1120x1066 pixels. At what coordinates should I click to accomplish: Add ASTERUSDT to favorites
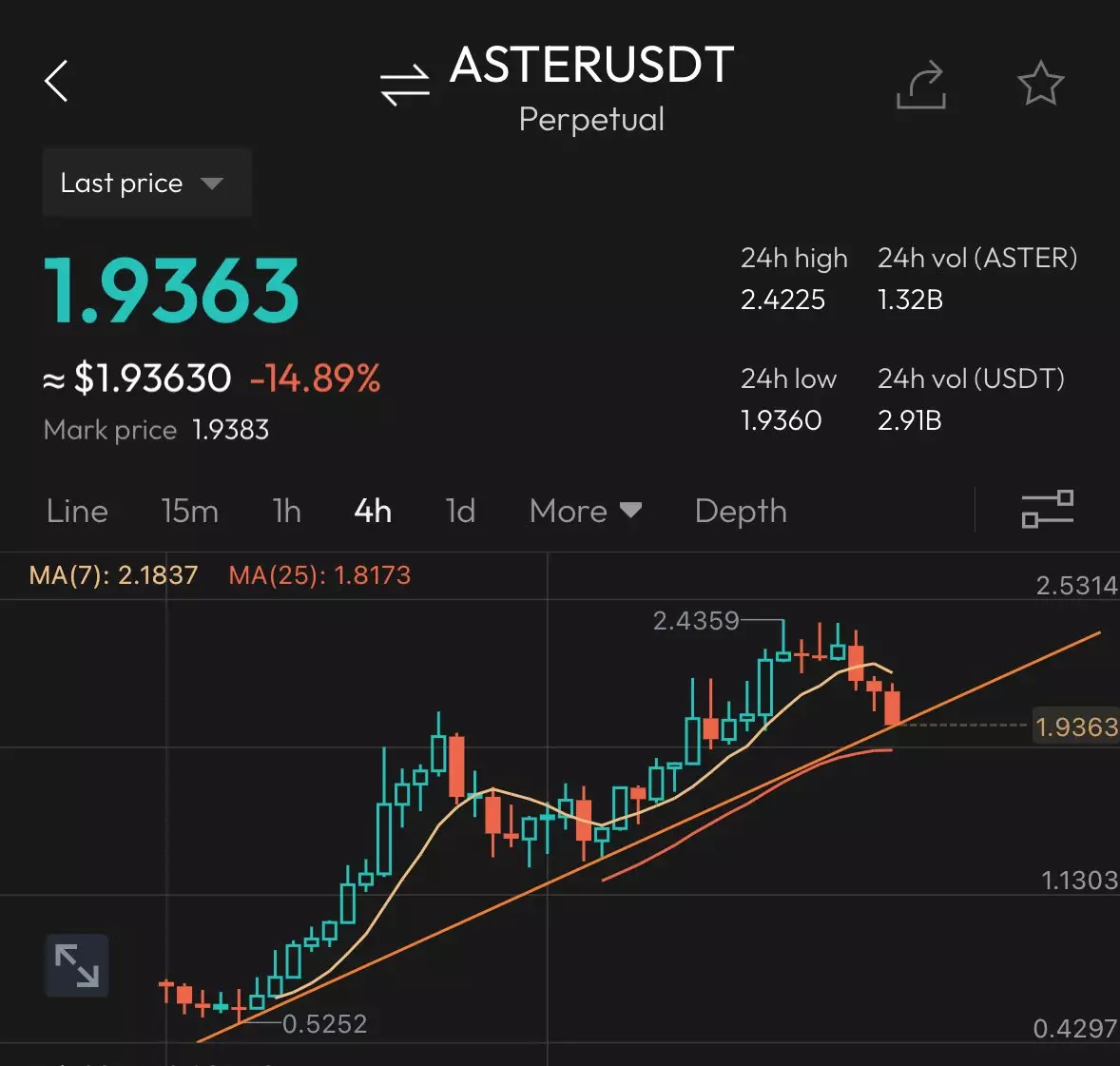(1040, 84)
